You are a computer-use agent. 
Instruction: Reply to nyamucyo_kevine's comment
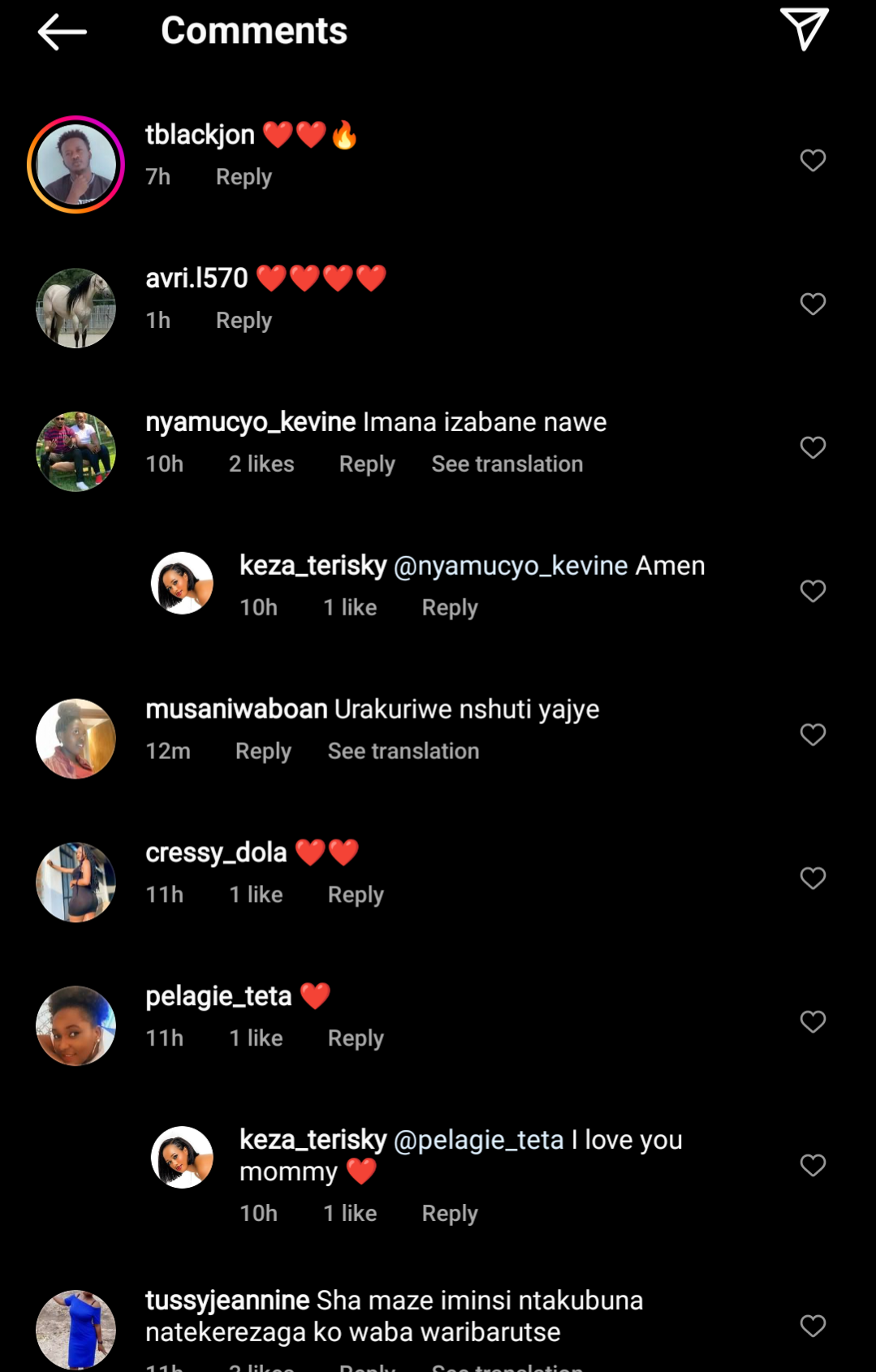(x=367, y=464)
